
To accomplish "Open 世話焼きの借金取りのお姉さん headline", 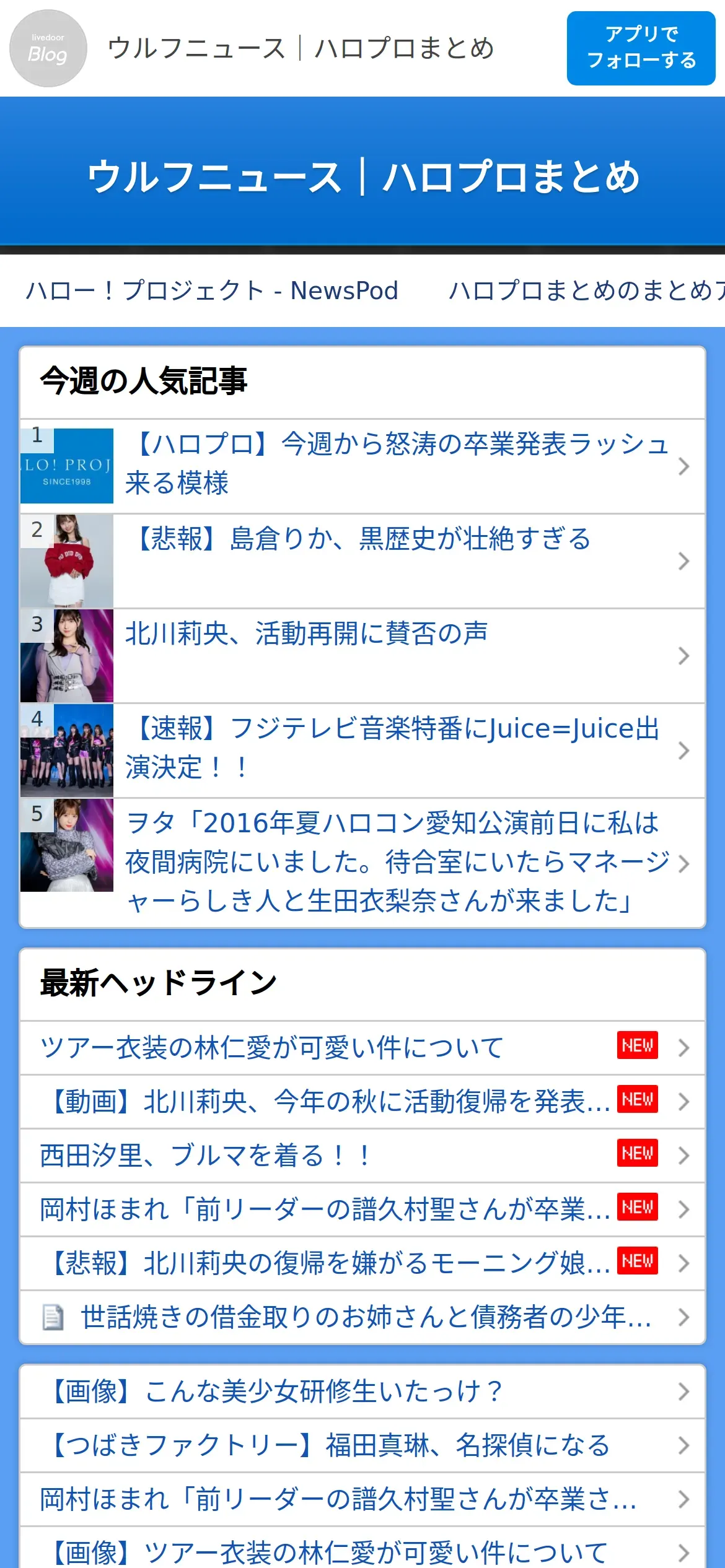I will tap(366, 1317).
